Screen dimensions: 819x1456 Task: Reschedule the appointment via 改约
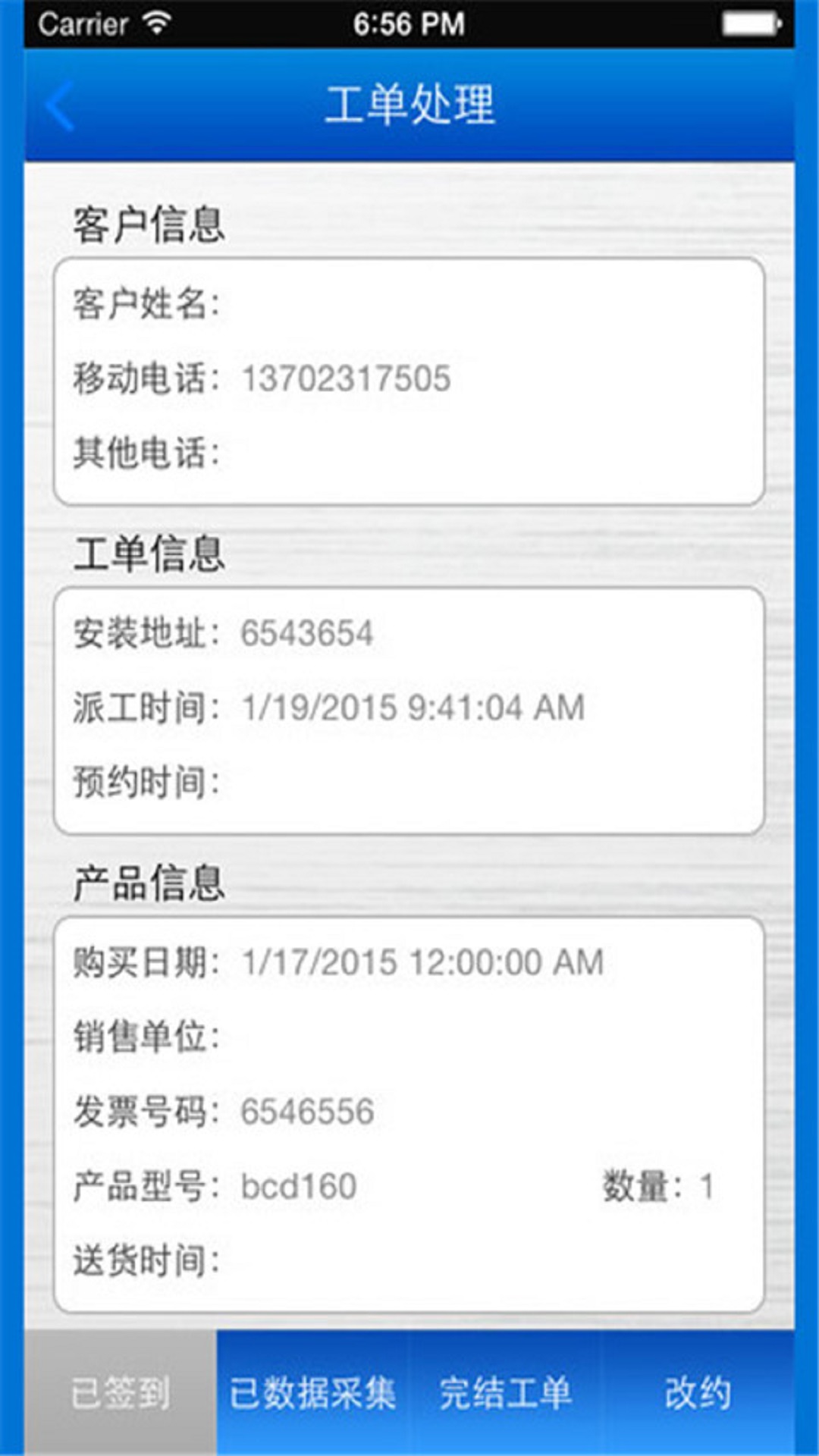[x=698, y=1393]
